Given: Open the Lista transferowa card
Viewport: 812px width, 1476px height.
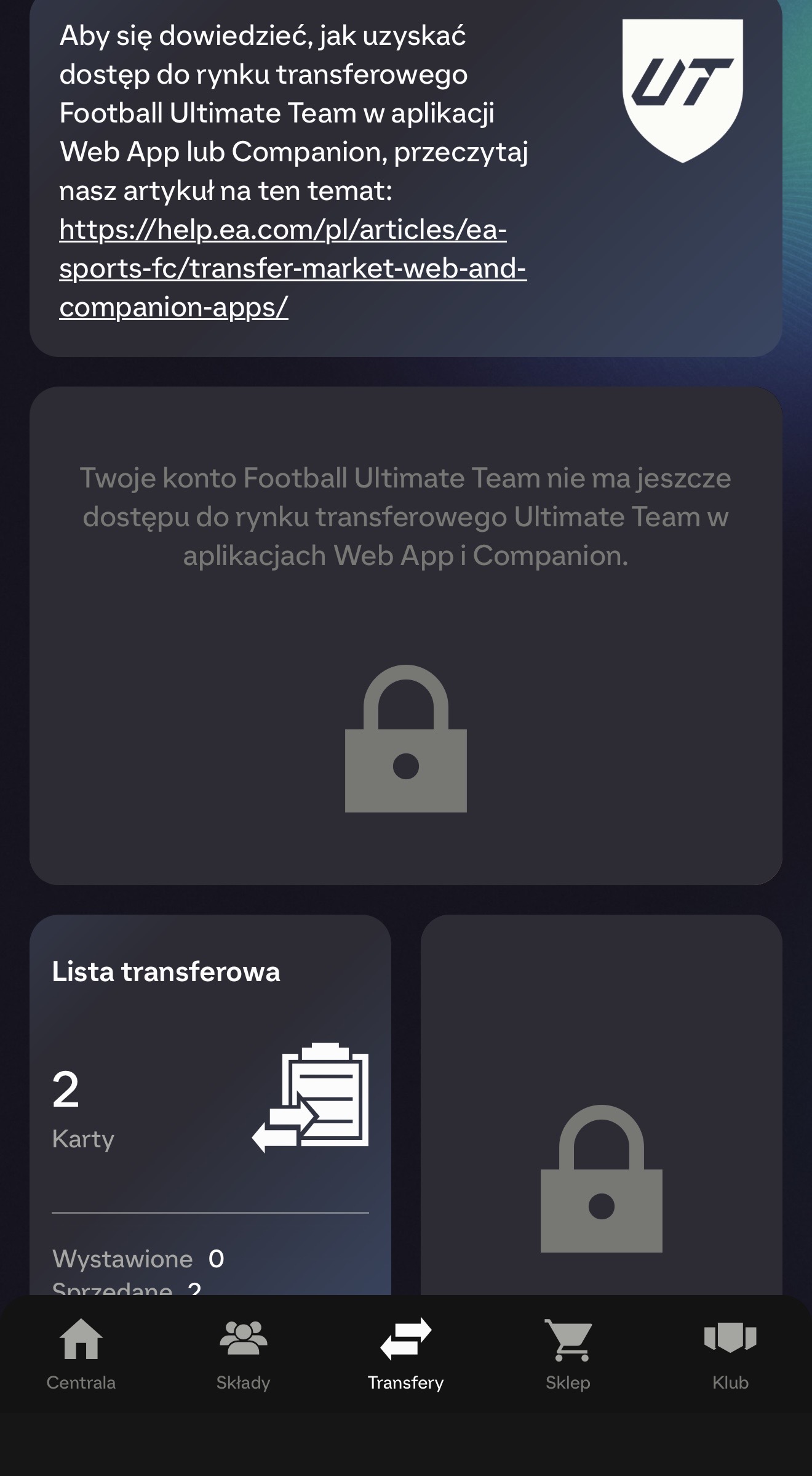Looking at the screenshot, I should 210,1096.
